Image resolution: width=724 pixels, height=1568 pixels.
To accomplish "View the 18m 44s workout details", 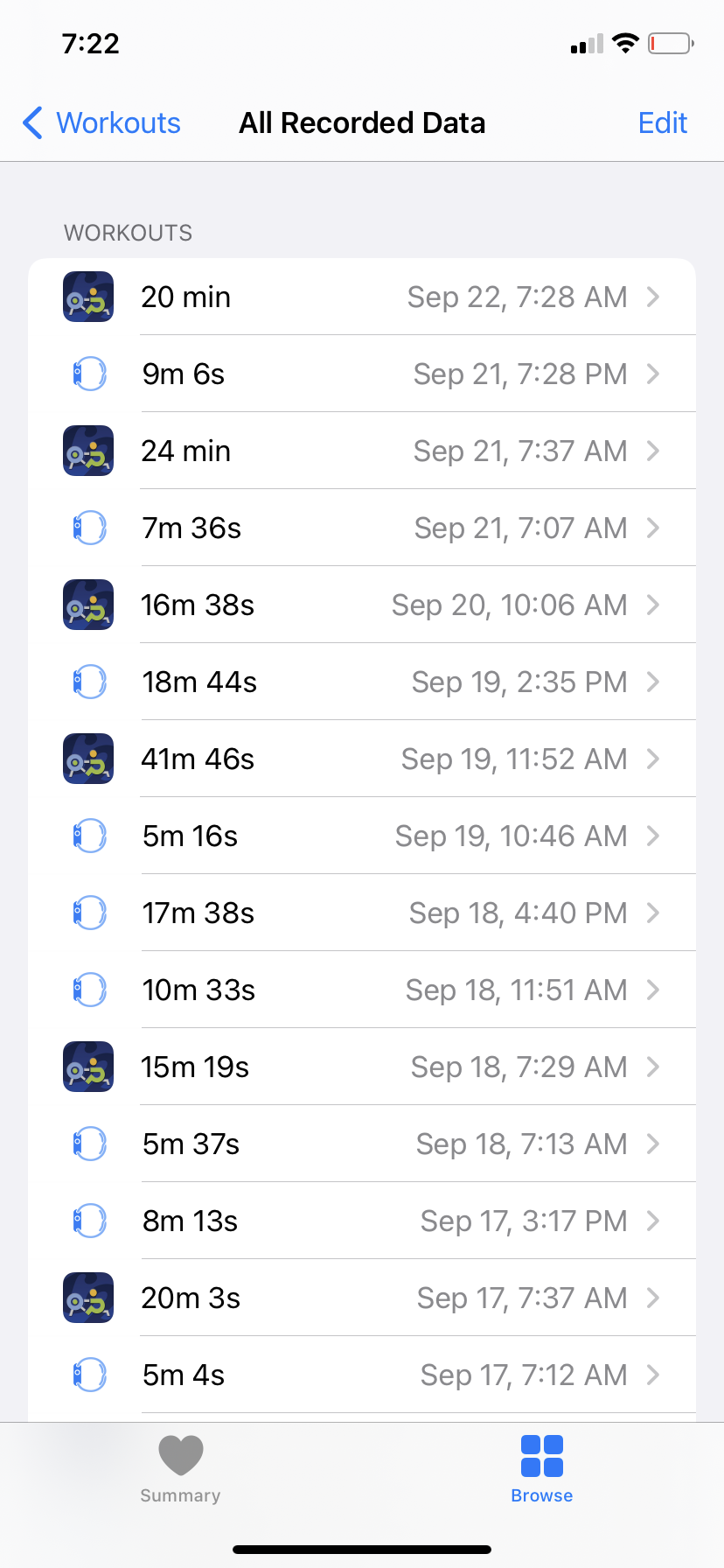I will 362,682.
